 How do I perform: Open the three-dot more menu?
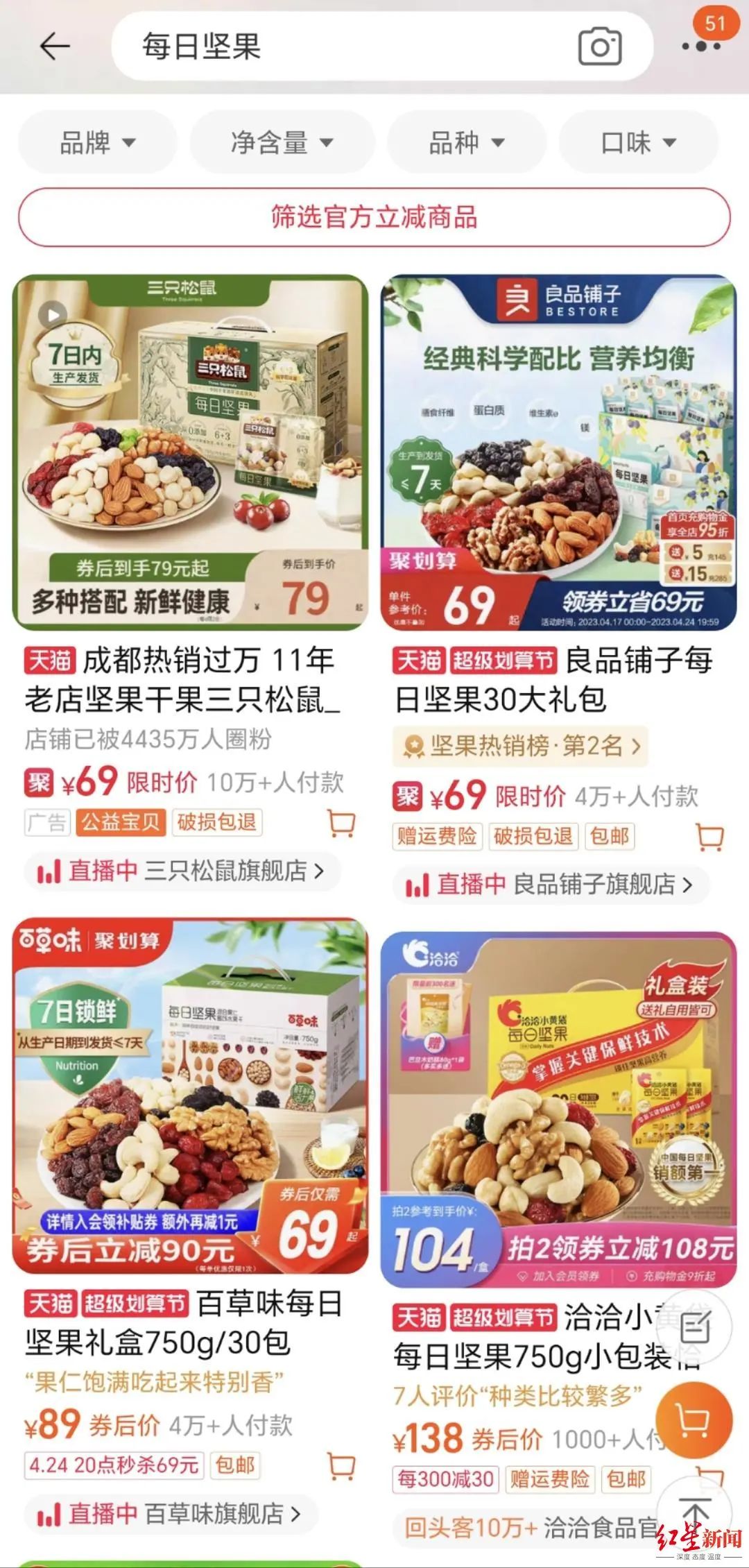700,47
